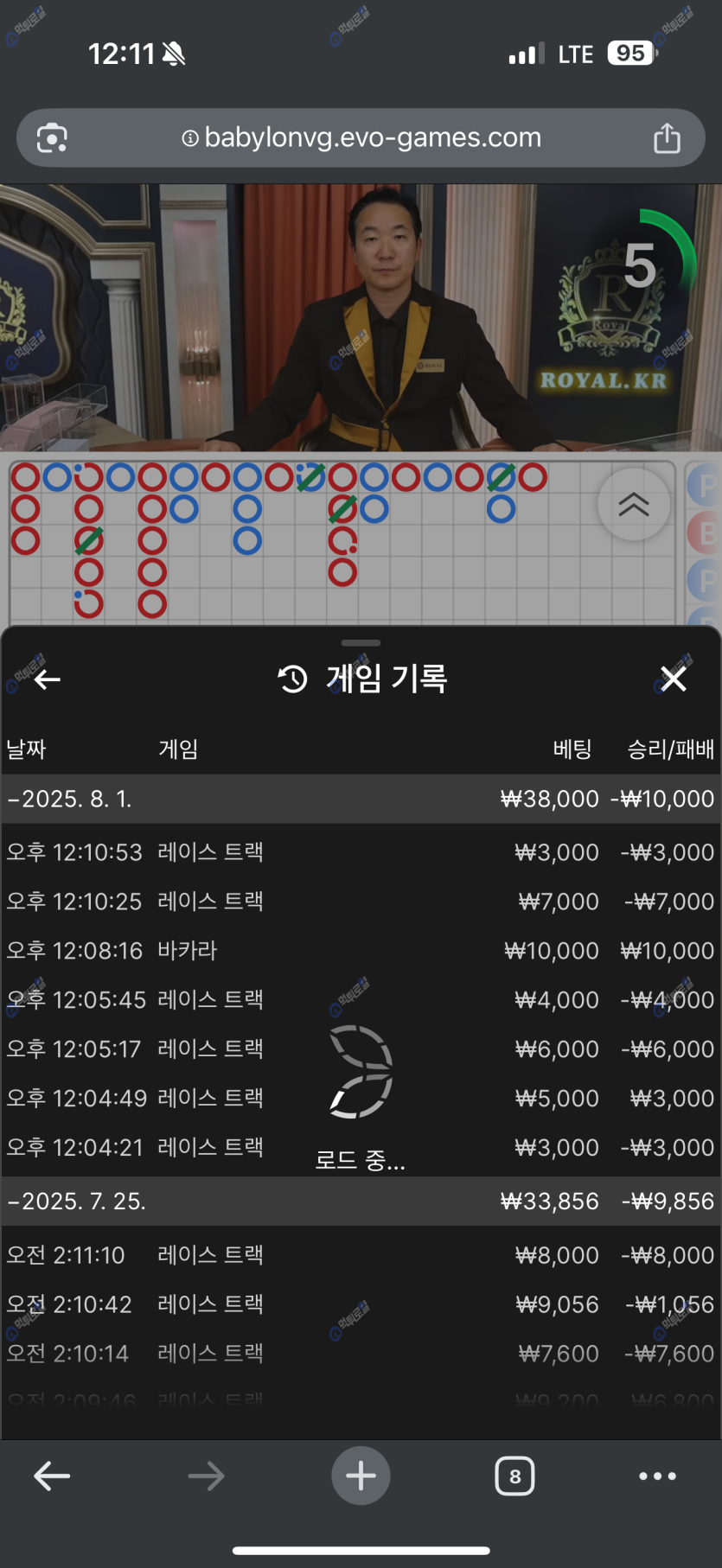Expand the roadmap with the double chevron
The width and height of the screenshot is (722, 1568).
pos(634,504)
